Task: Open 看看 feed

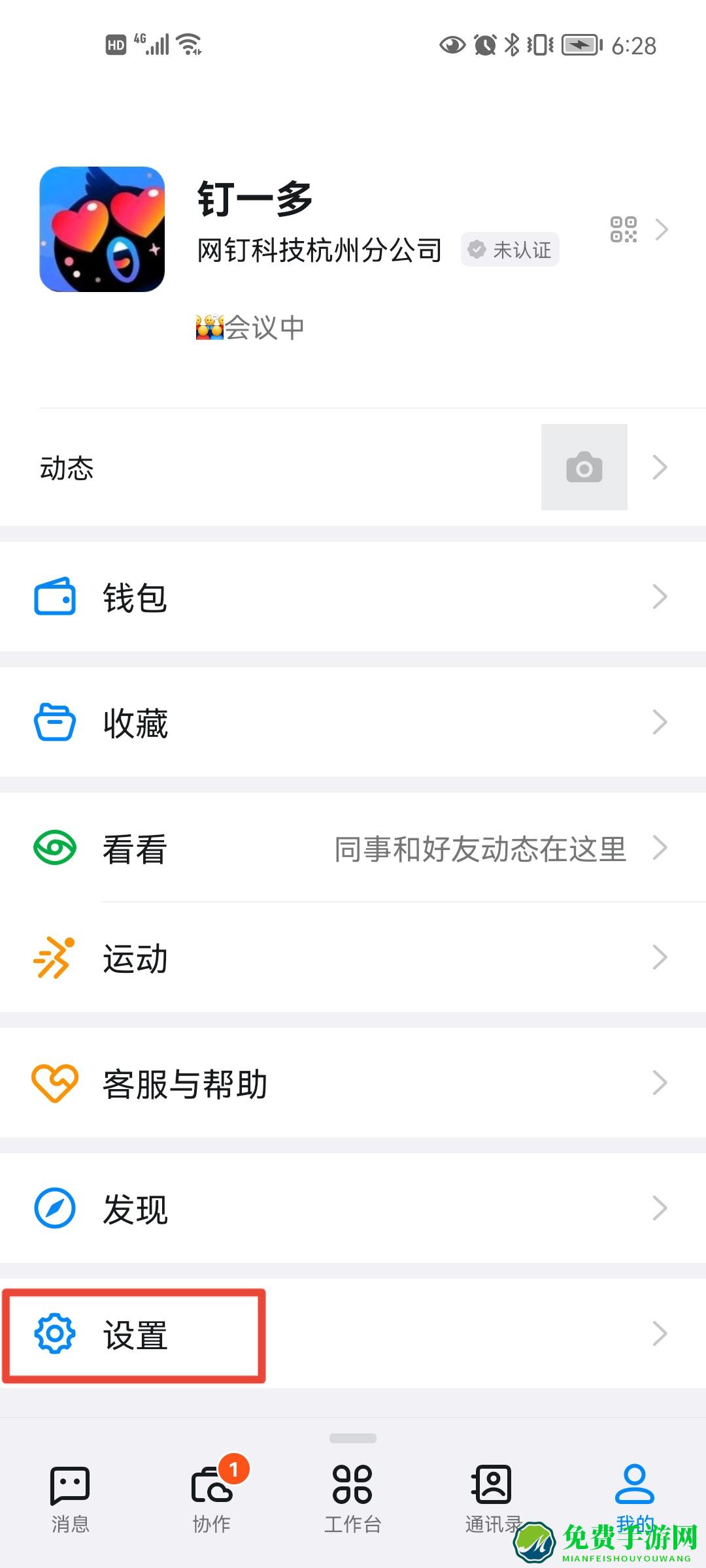Action: tap(353, 847)
